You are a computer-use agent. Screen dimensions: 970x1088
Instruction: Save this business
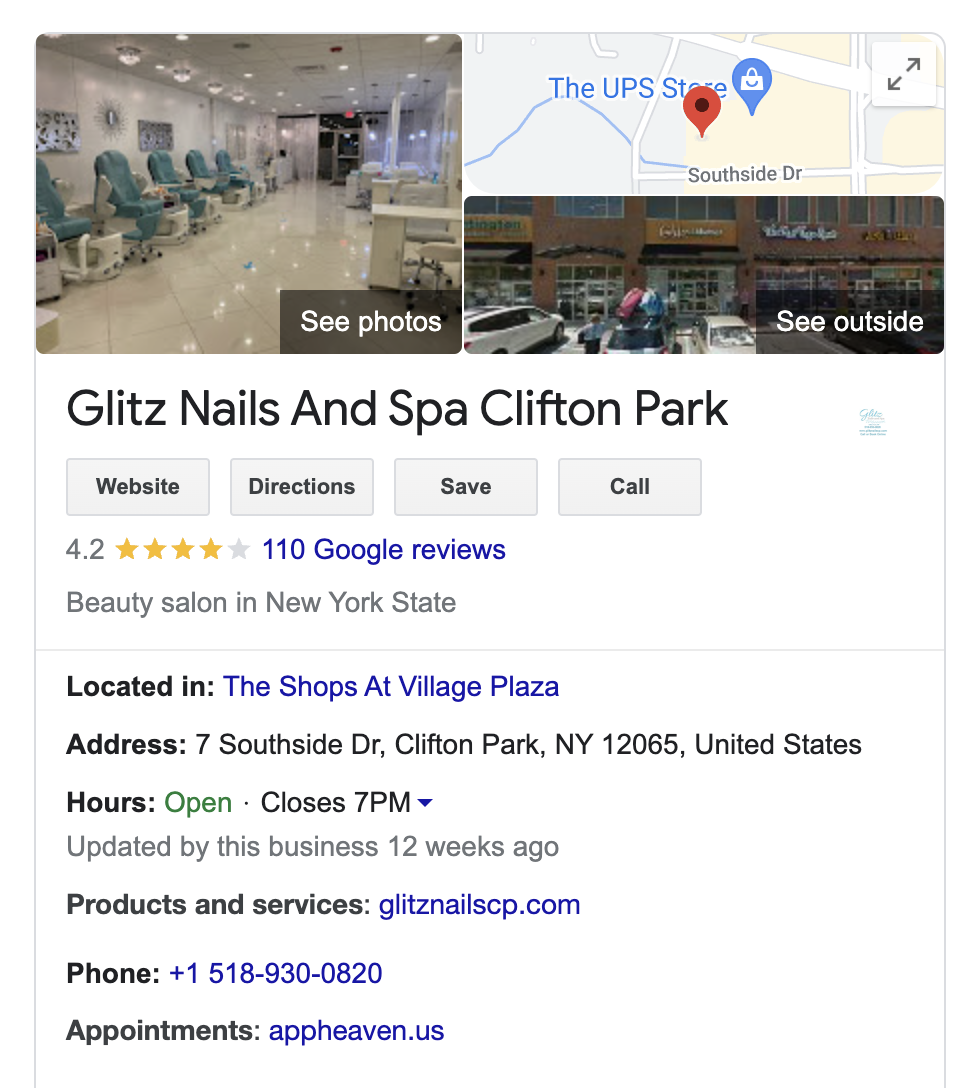tap(466, 487)
